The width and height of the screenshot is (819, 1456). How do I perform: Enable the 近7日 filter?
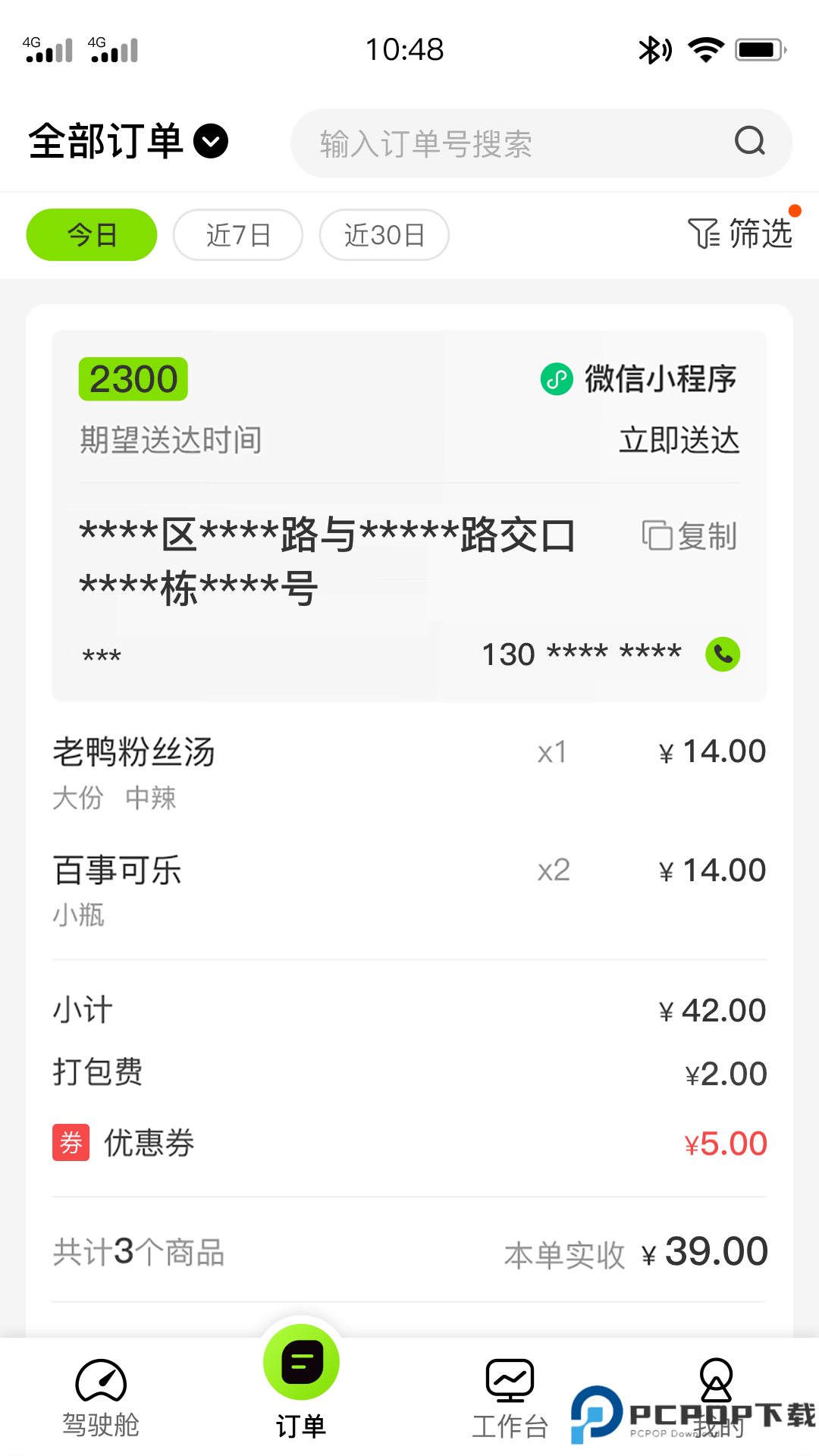tap(237, 234)
